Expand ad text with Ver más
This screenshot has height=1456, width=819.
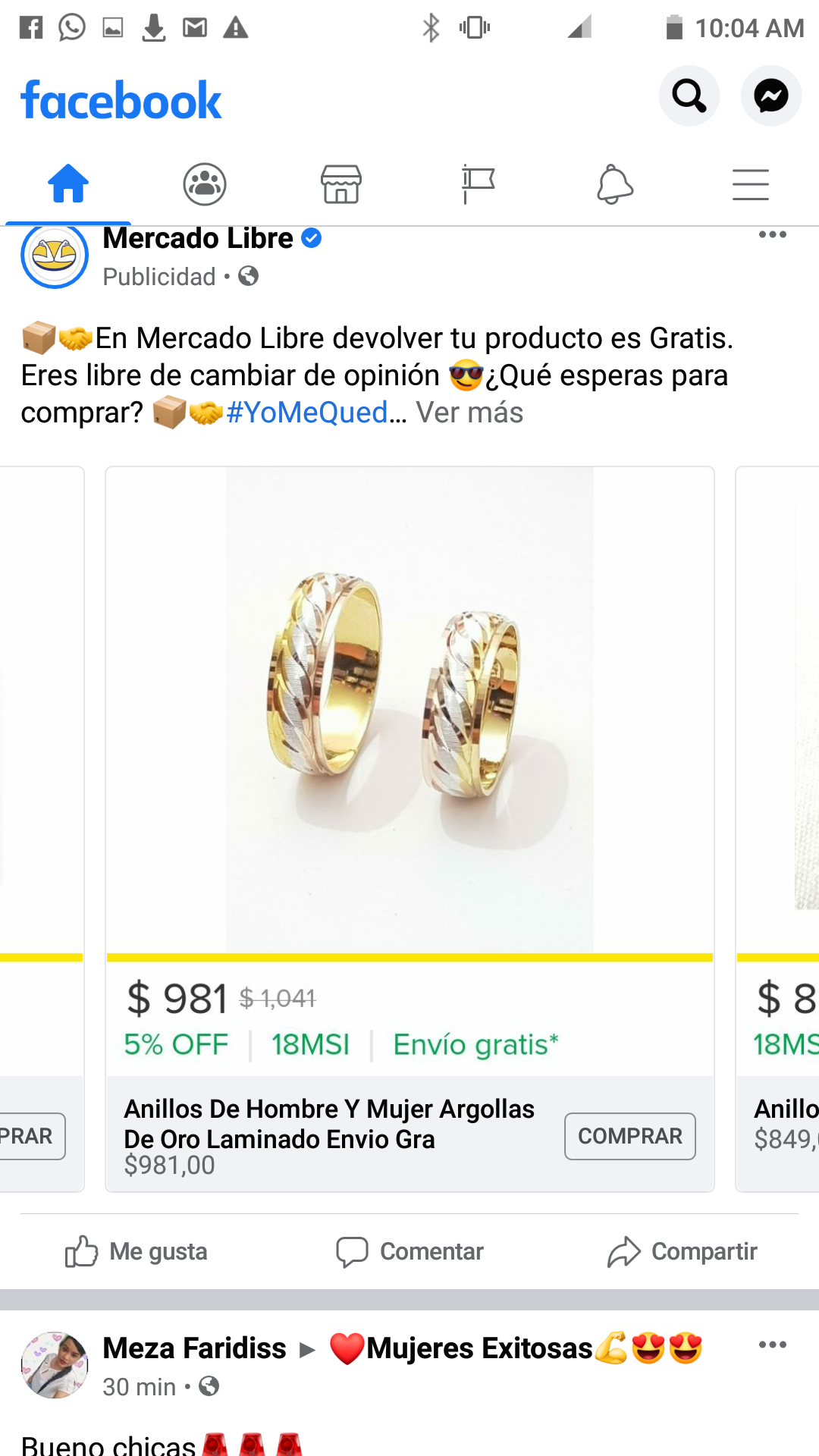(469, 413)
